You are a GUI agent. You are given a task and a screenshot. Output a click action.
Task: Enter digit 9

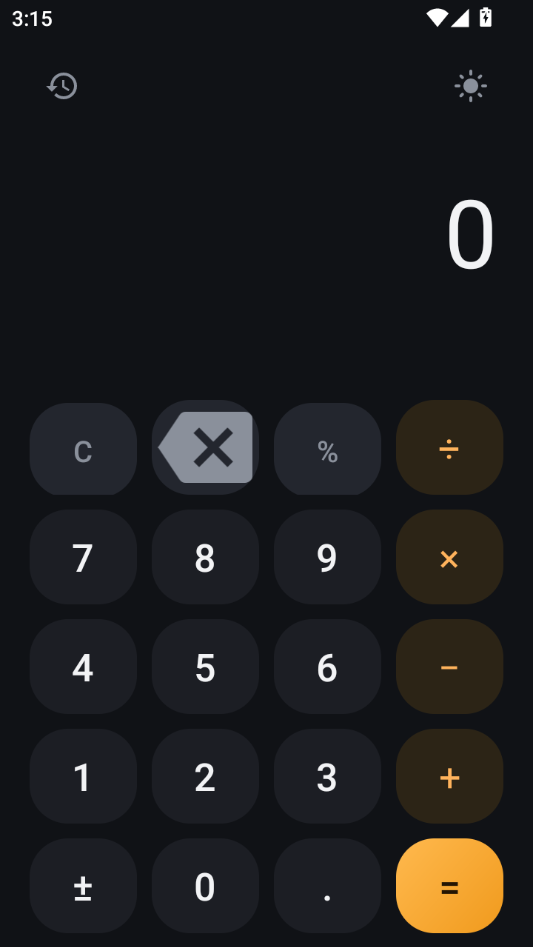tap(327, 557)
